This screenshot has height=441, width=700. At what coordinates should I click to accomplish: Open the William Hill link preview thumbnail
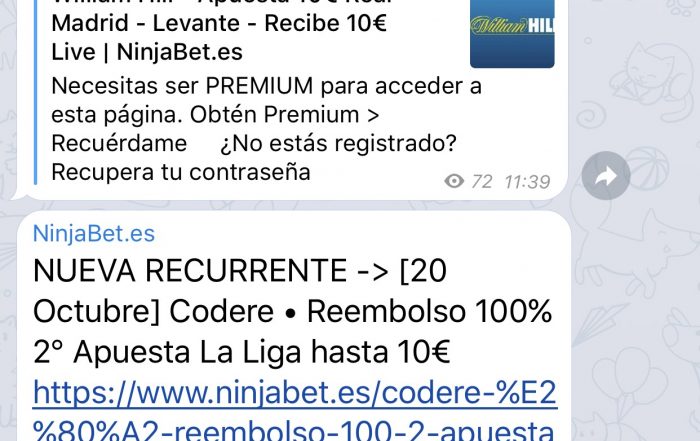tap(511, 33)
